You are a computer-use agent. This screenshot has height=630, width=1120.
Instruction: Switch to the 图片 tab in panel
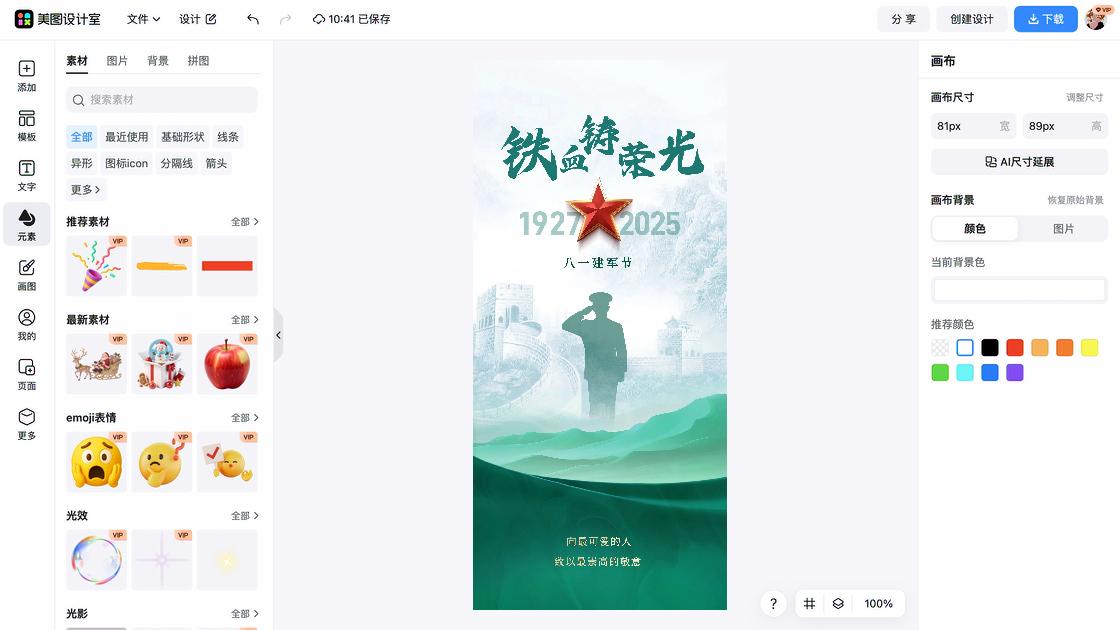pyautogui.click(x=117, y=61)
